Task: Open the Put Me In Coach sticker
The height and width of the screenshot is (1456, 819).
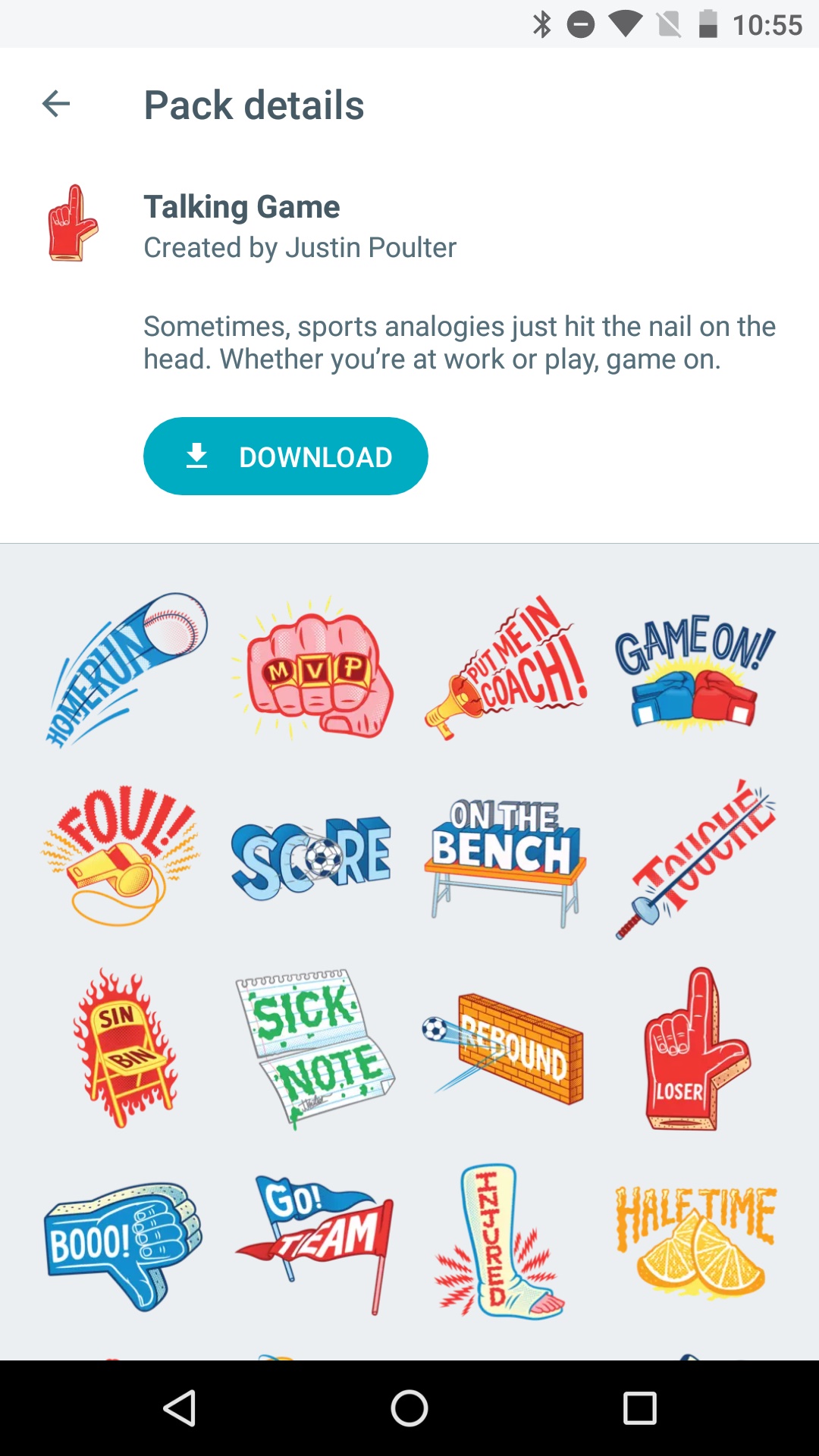Action: click(506, 669)
